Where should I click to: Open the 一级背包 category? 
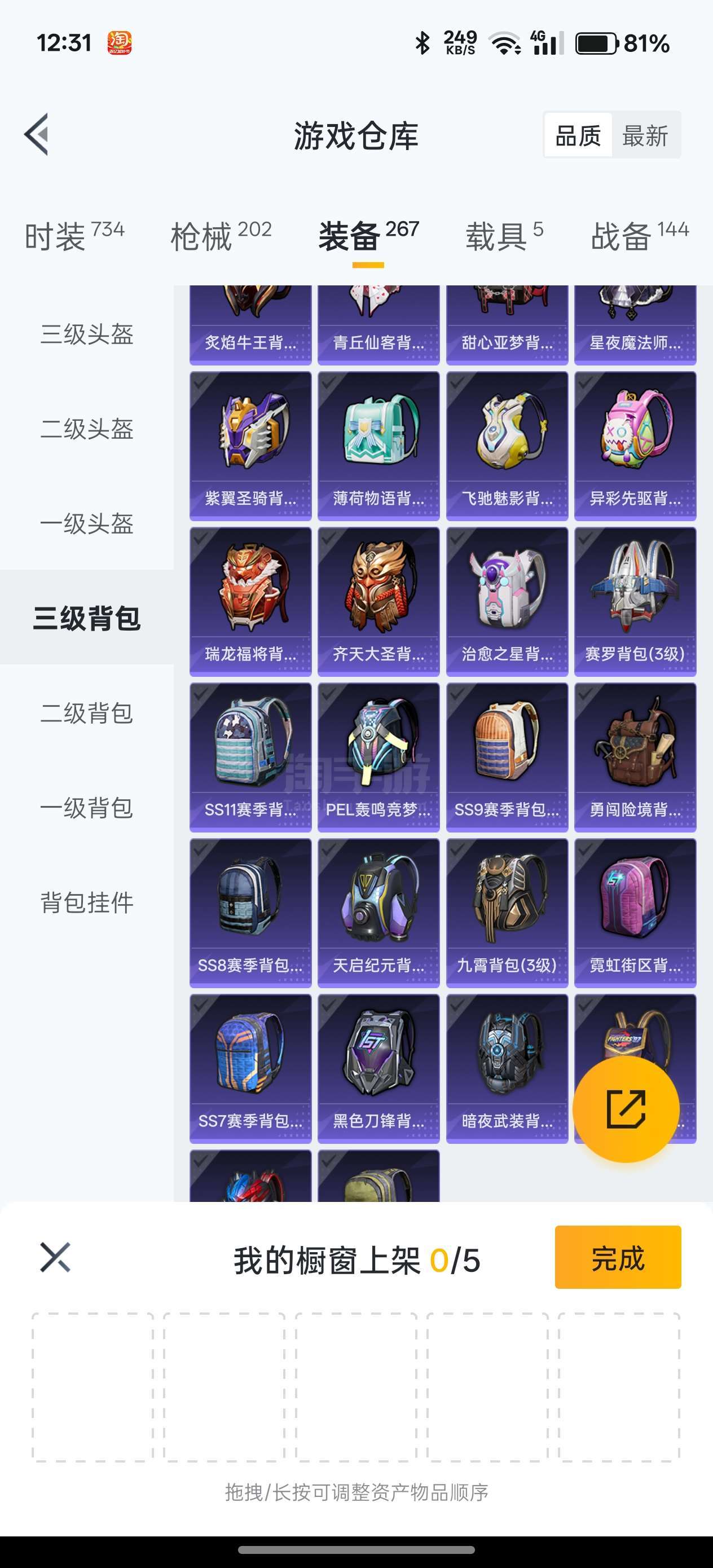click(x=86, y=808)
